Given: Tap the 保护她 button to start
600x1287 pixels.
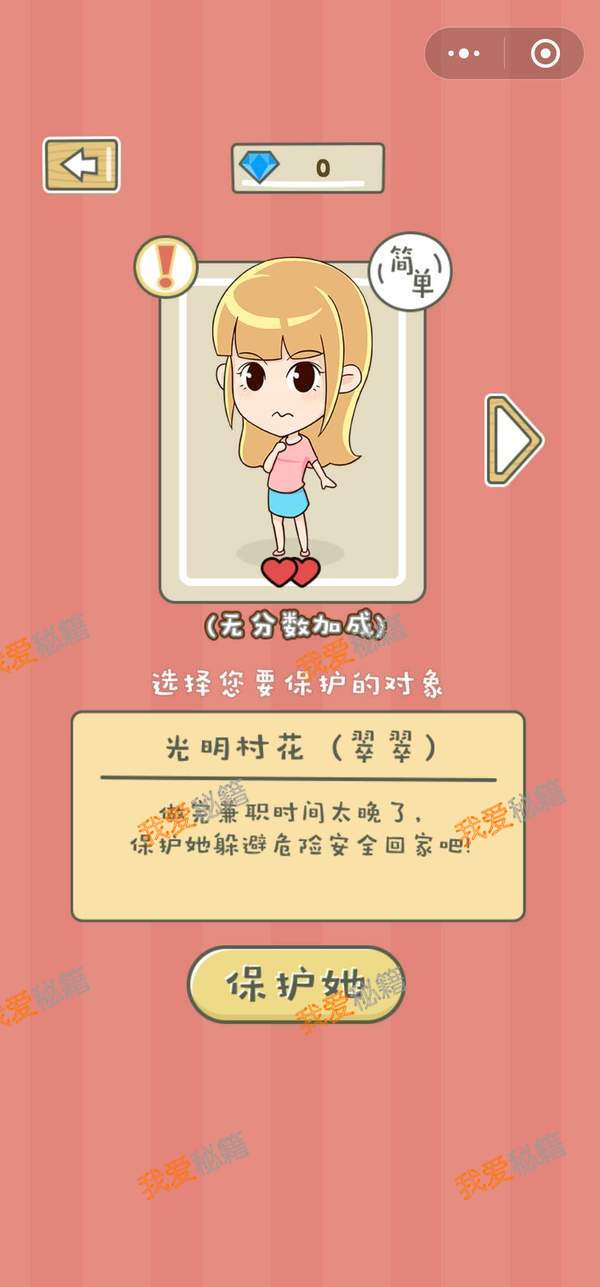Looking at the screenshot, I should tap(296, 984).
